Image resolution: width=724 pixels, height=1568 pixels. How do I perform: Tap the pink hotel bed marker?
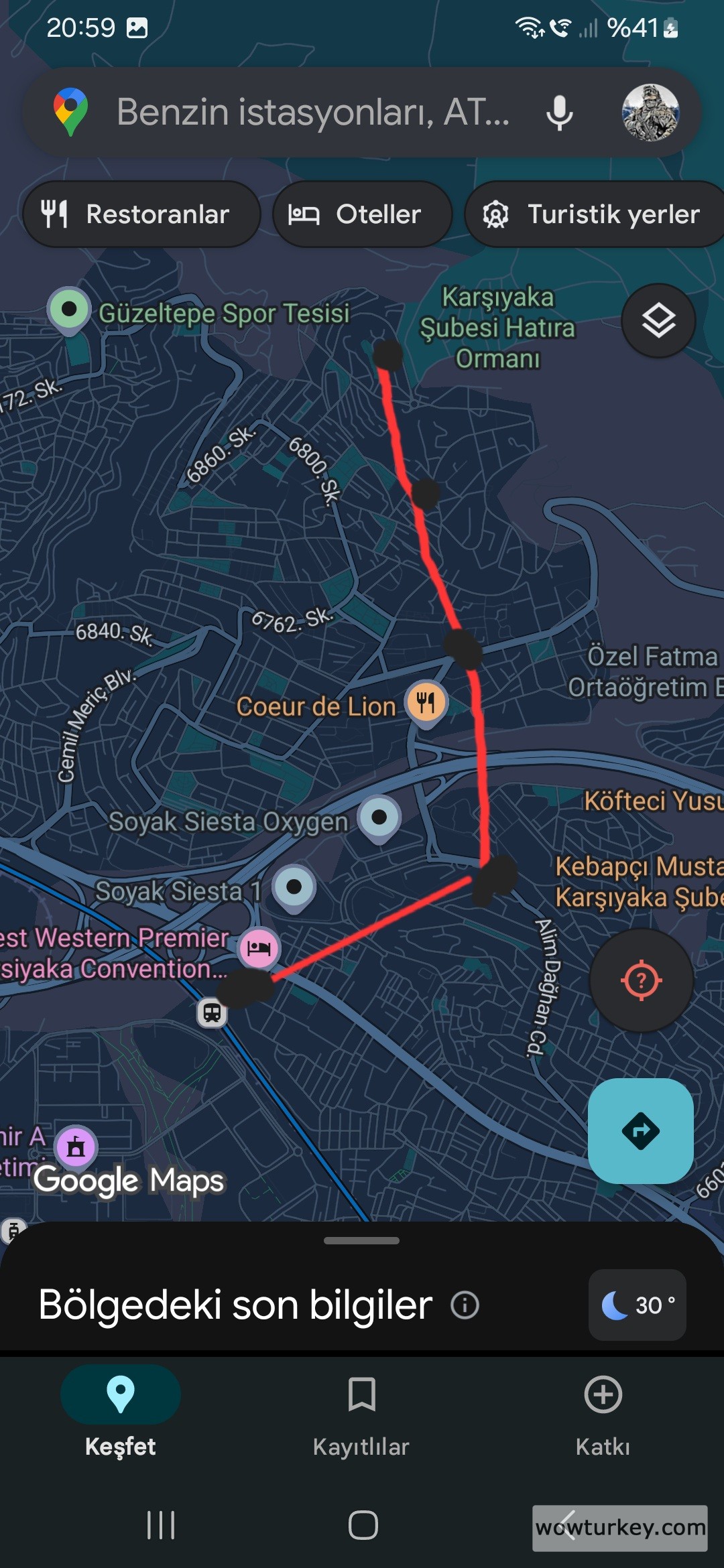point(260,945)
